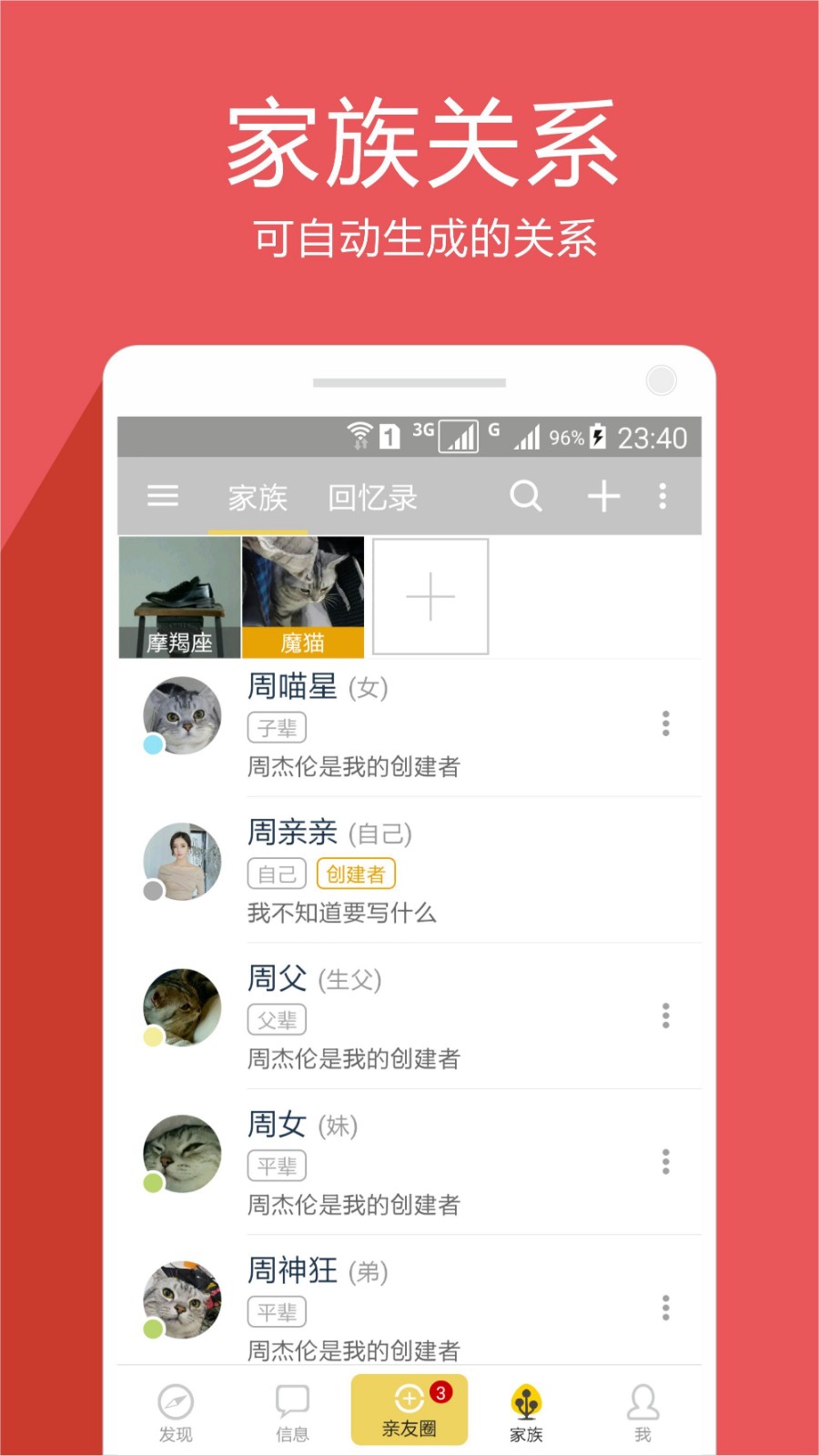Tap the plus icon to add a family member
Image resolution: width=819 pixels, height=1456 pixels.
[603, 496]
